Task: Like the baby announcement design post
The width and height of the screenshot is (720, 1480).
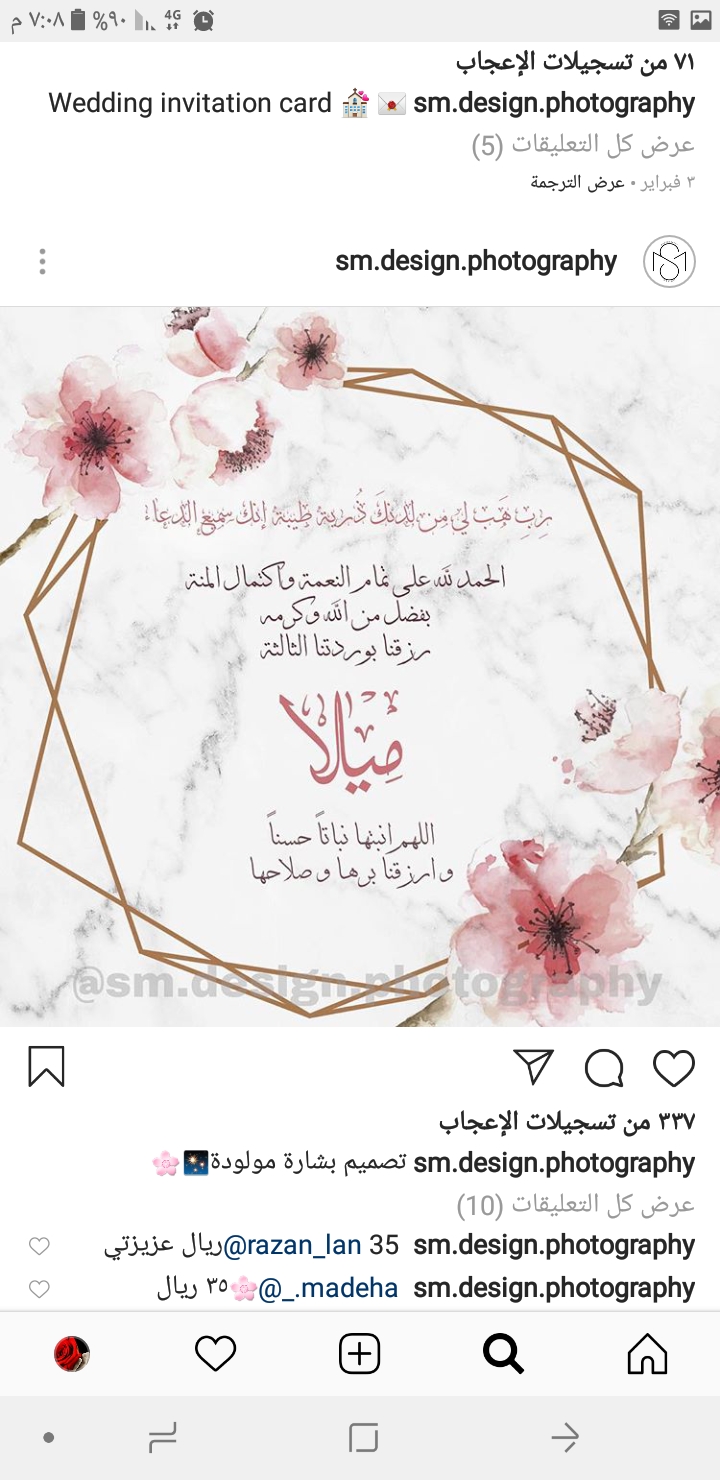Action: pos(673,1068)
